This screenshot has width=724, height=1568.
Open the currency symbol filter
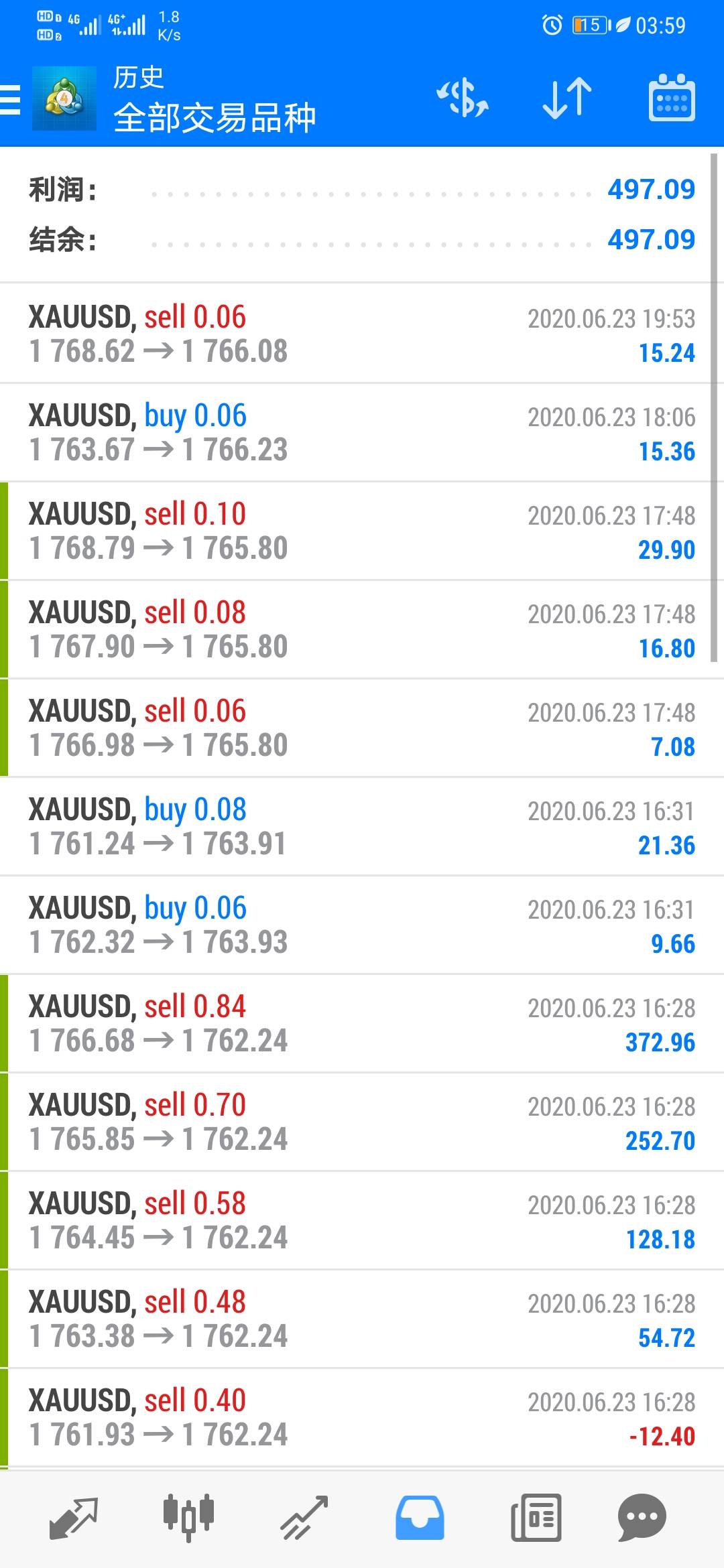(x=463, y=99)
